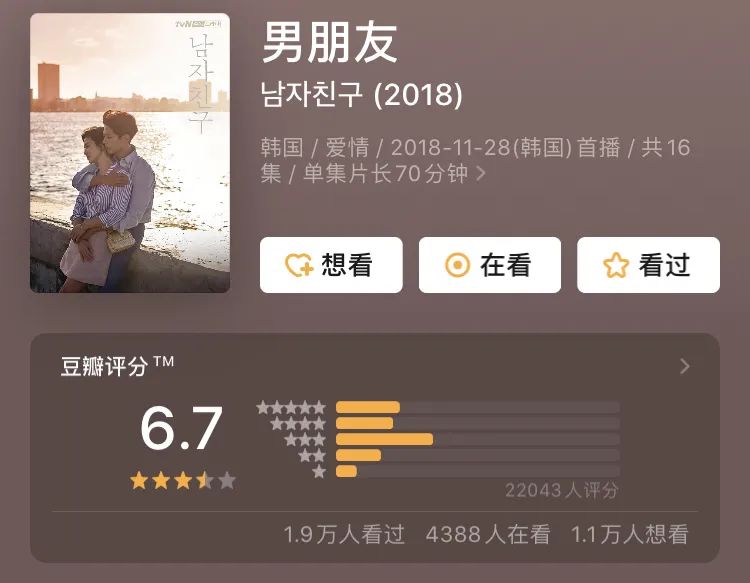
Task: Mark the show as 看过
Action: (x=648, y=265)
